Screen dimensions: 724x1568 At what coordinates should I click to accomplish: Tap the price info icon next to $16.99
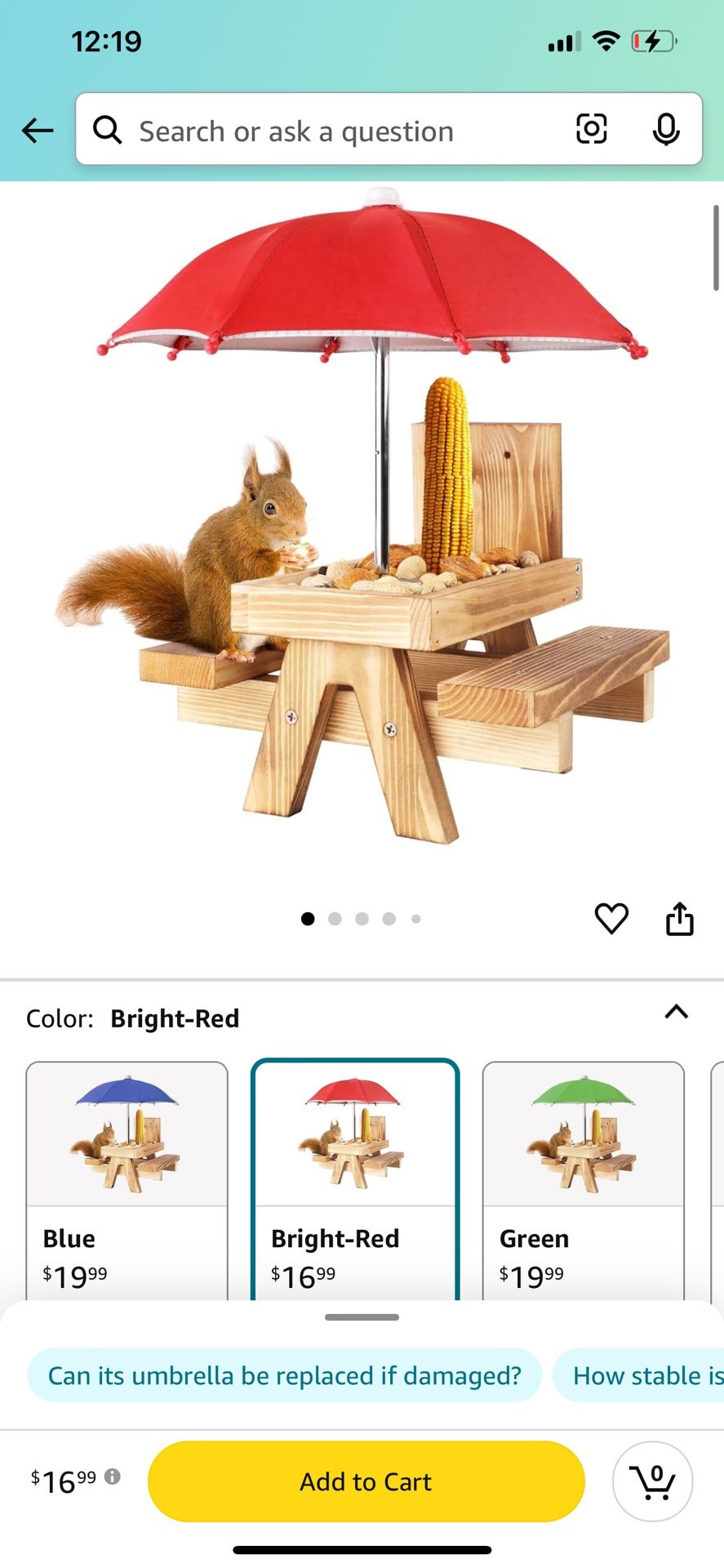pos(114,1480)
